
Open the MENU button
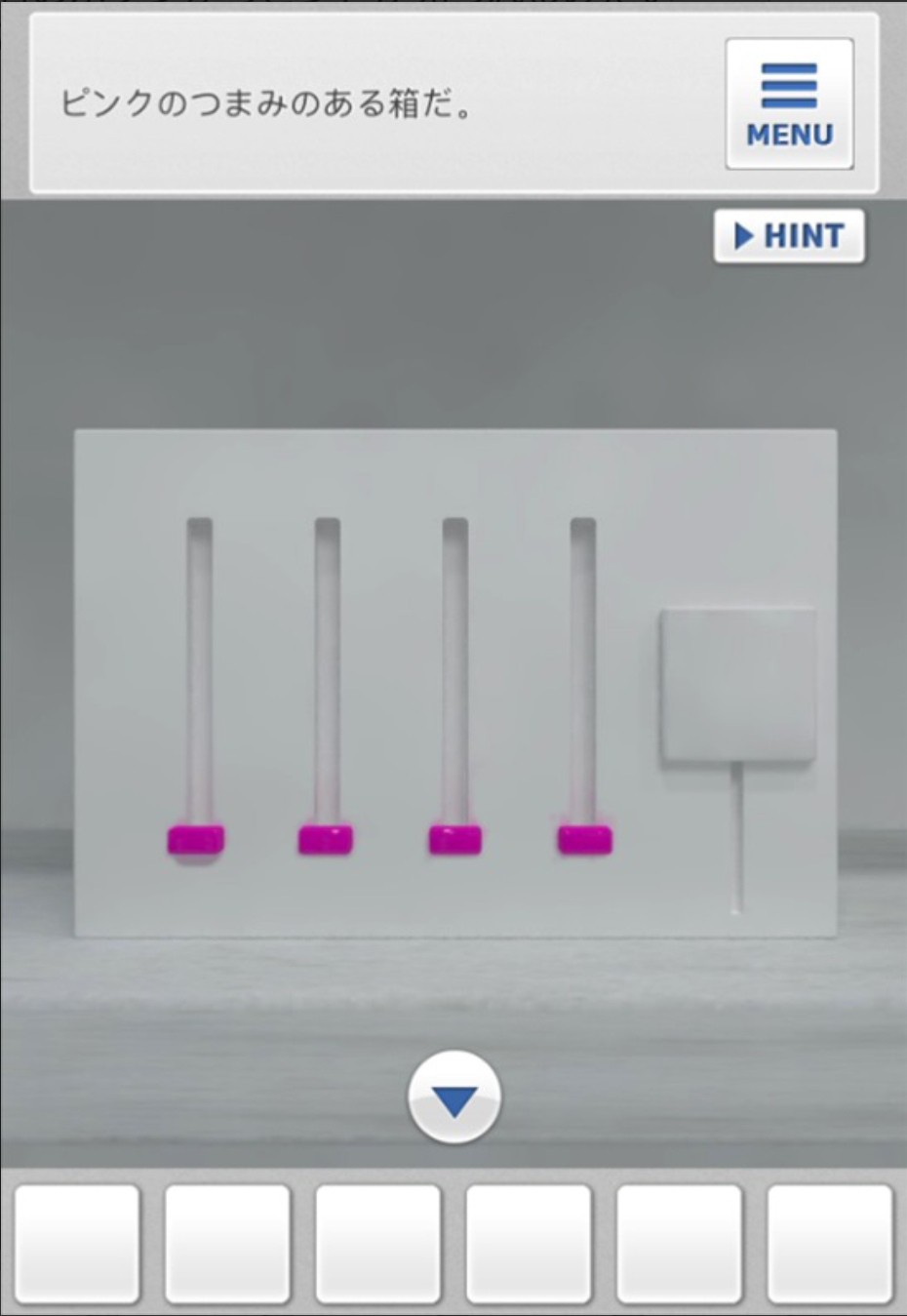pyautogui.click(x=789, y=103)
